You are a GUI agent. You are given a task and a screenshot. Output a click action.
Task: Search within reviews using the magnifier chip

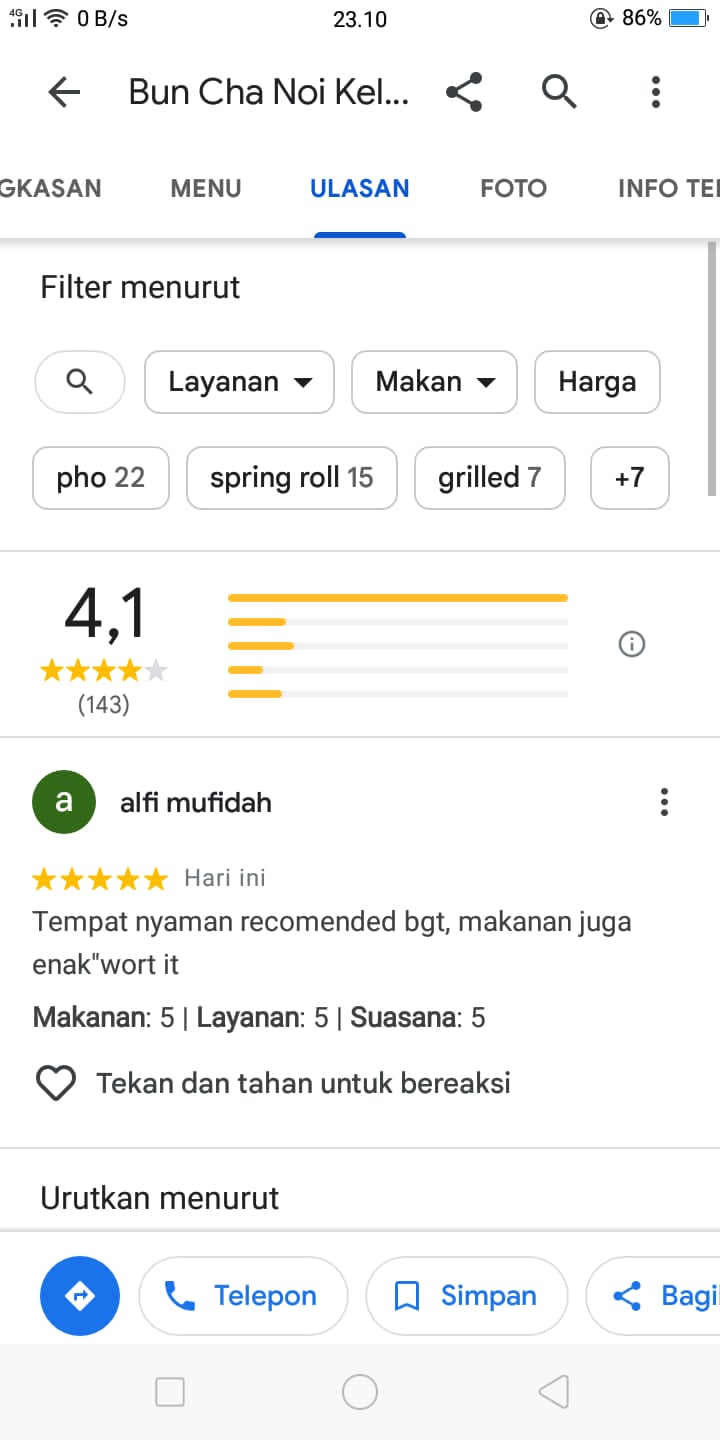(x=80, y=382)
